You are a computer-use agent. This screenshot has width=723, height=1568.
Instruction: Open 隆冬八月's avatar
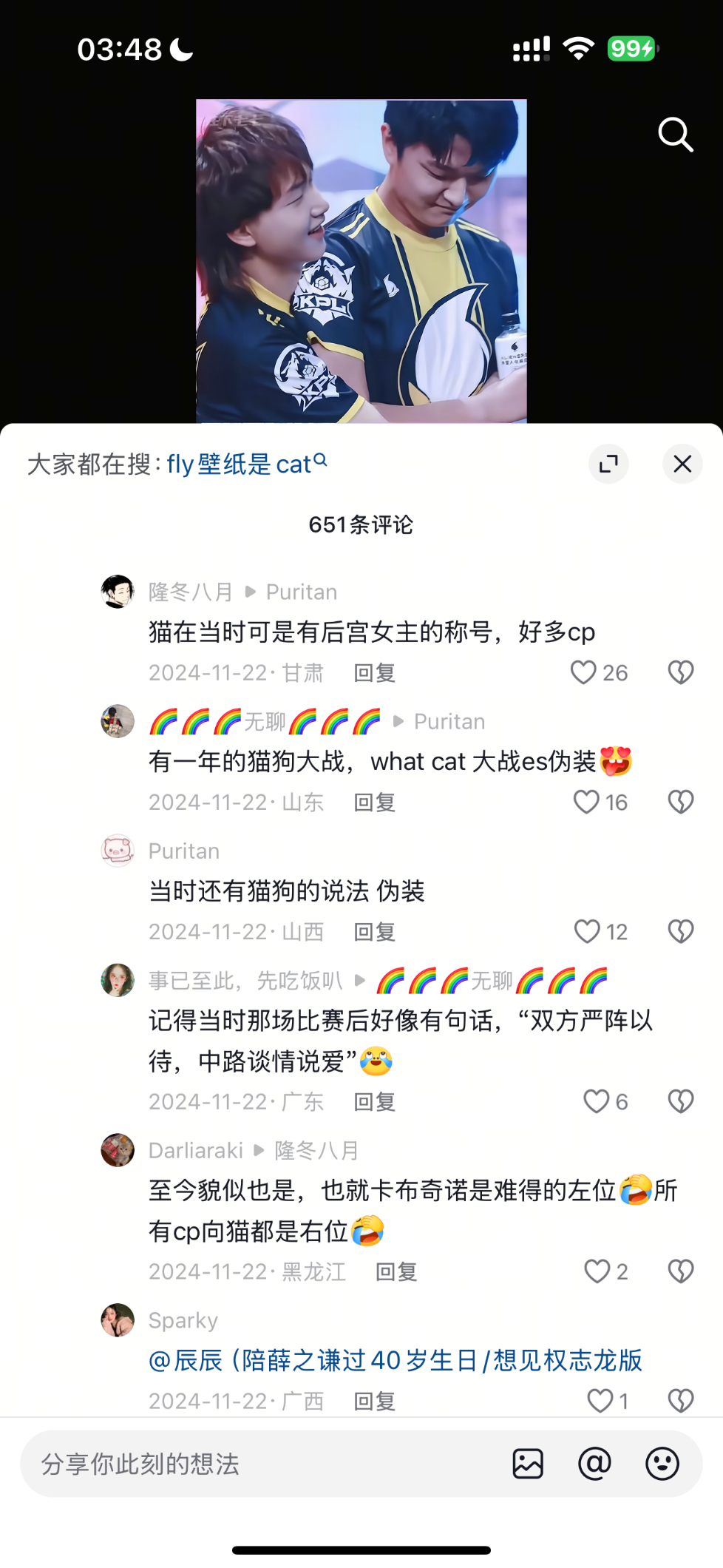pyautogui.click(x=118, y=592)
